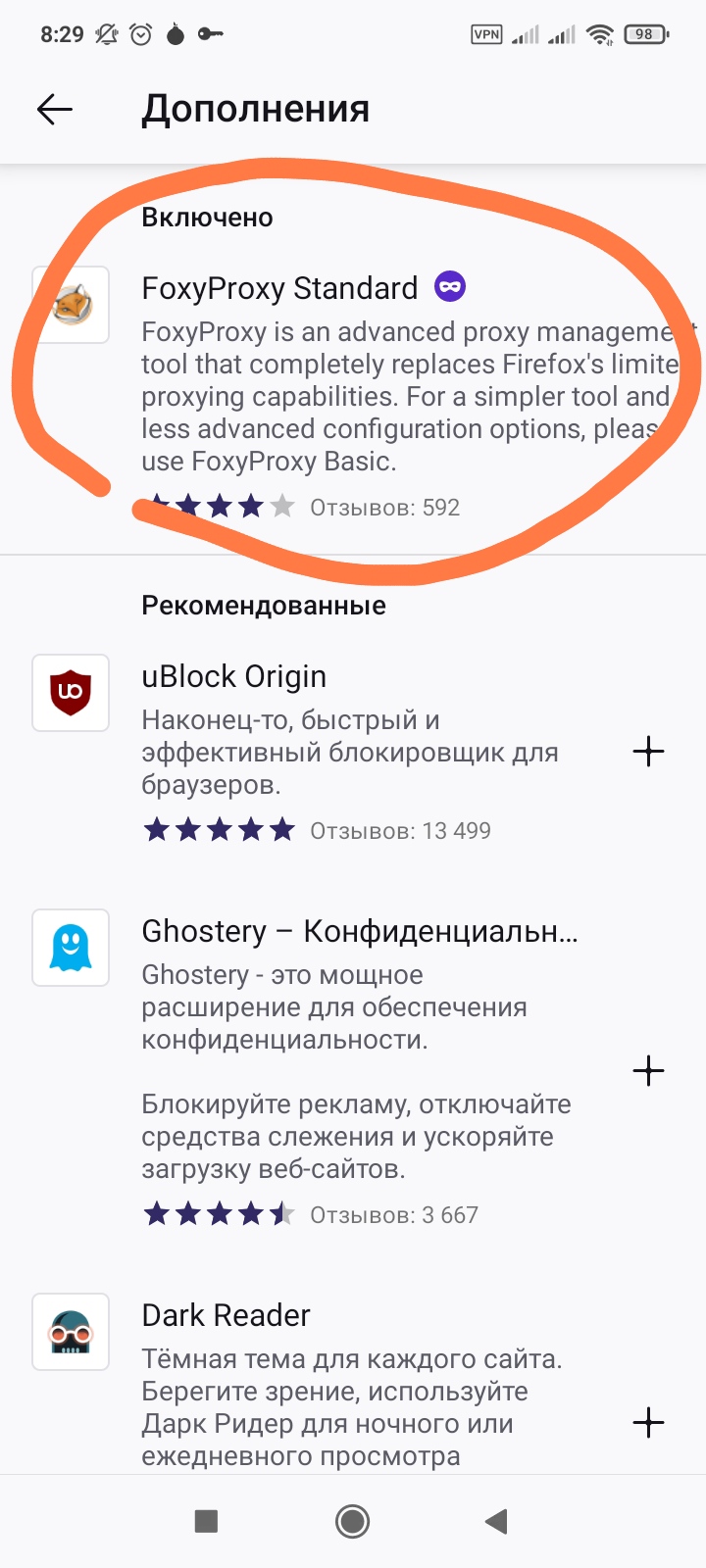Open recent apps from navigation bar
The image size is (706, 1568).
pos(206,1521)
